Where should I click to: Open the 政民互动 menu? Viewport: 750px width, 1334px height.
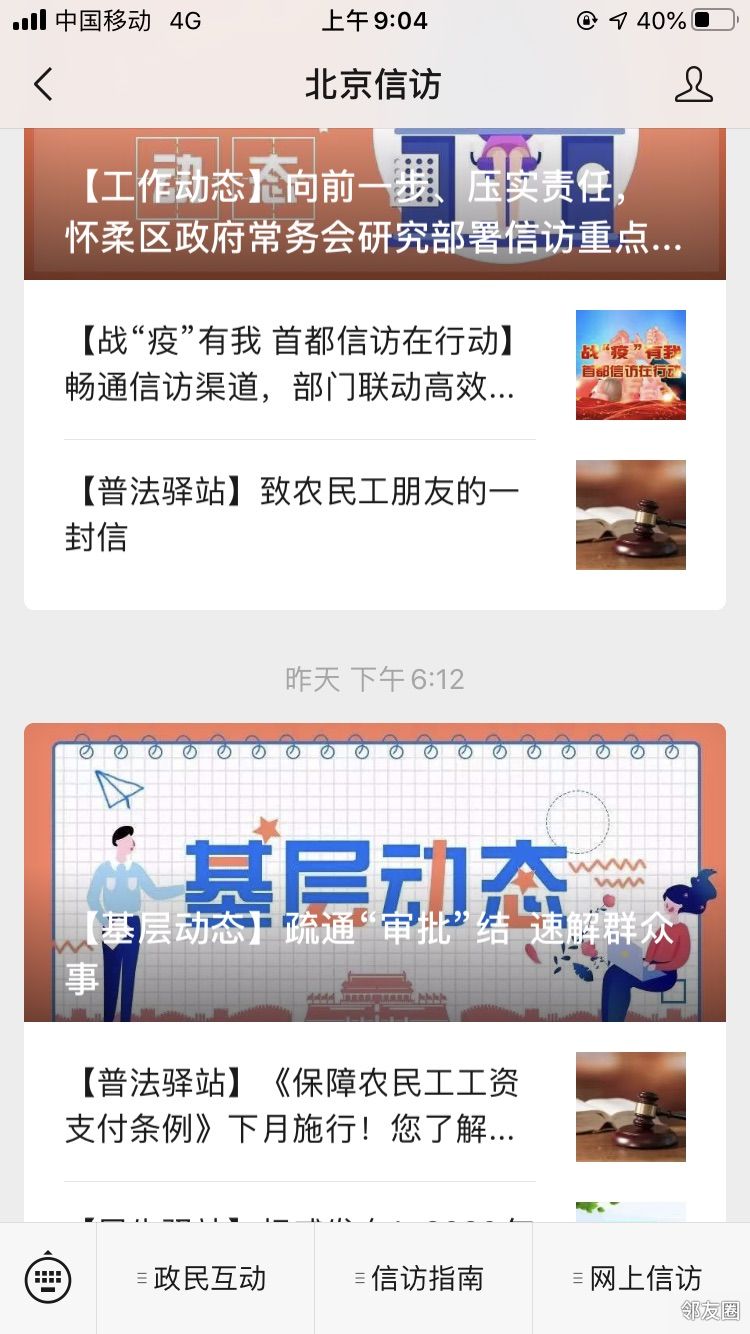(x=205, y=1278)
